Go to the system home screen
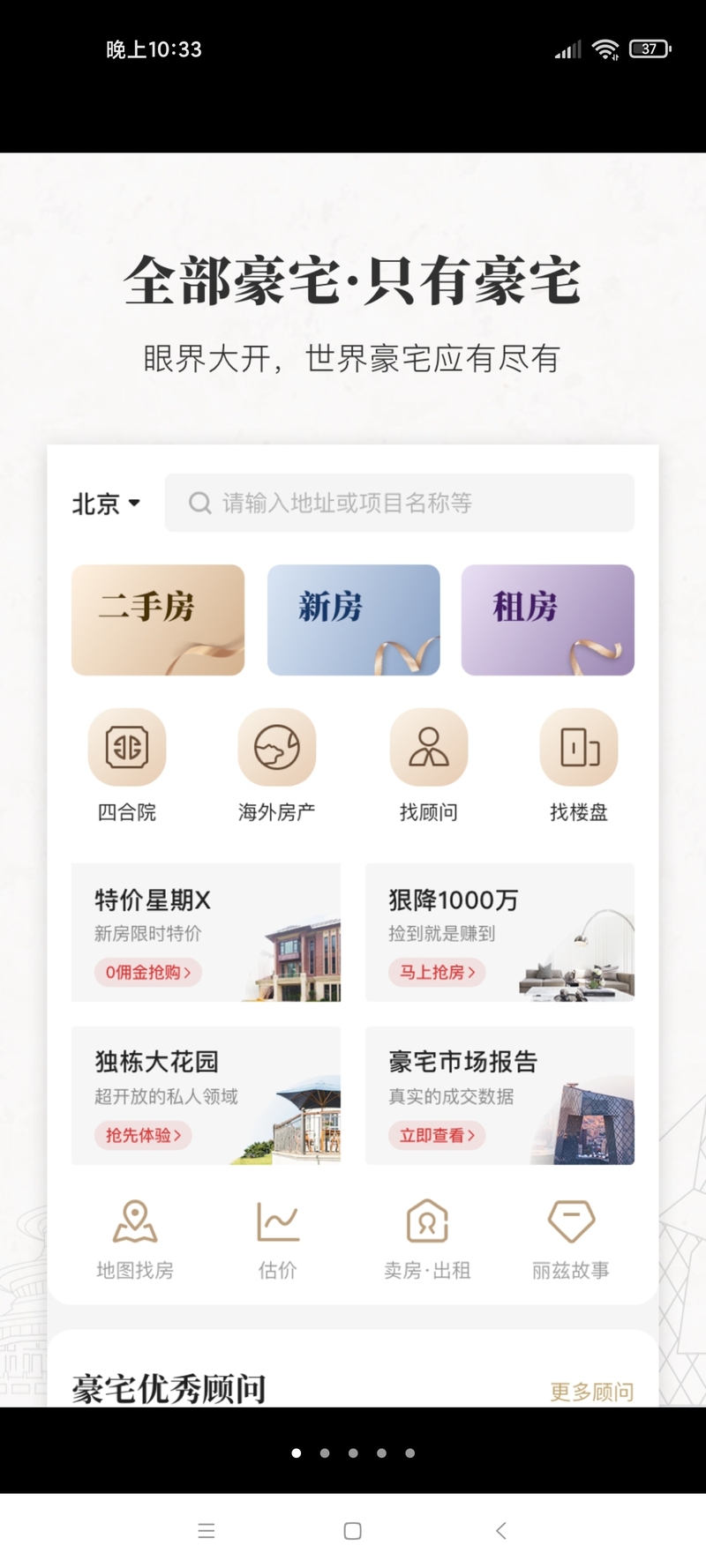Image resolution: width=706 pixels, height=1568 pixels. pyautogui.click(x=352, y=1531)
